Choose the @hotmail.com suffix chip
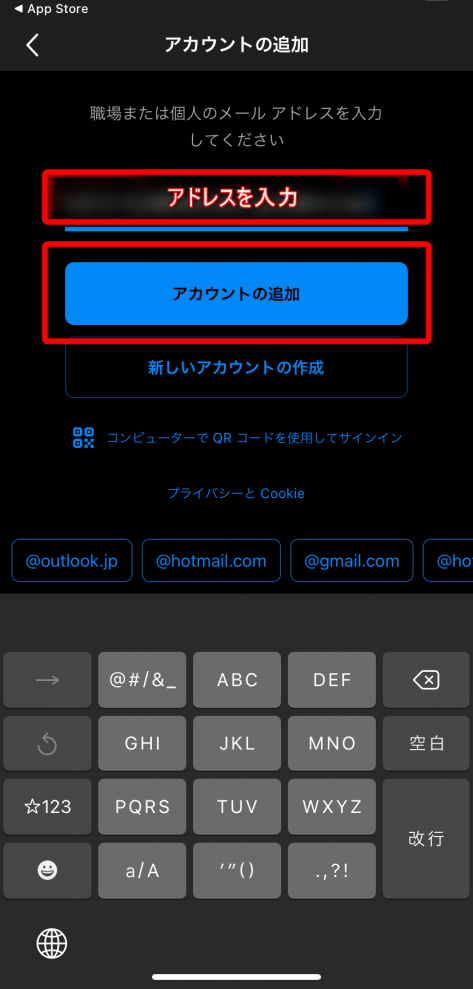This screenshot has width=473, height=989. (211, 560)
